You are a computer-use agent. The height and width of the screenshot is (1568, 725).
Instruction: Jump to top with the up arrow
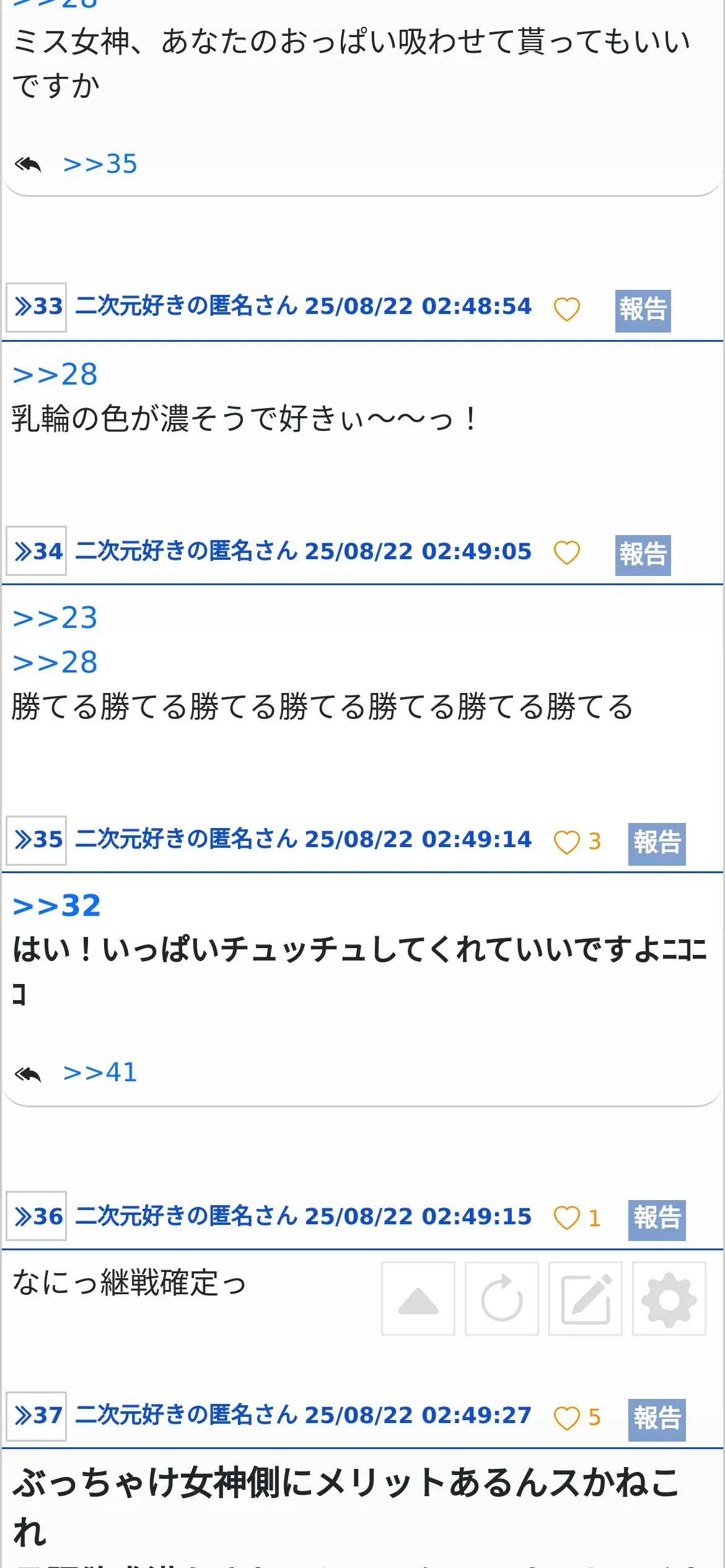pos(418,1299)
